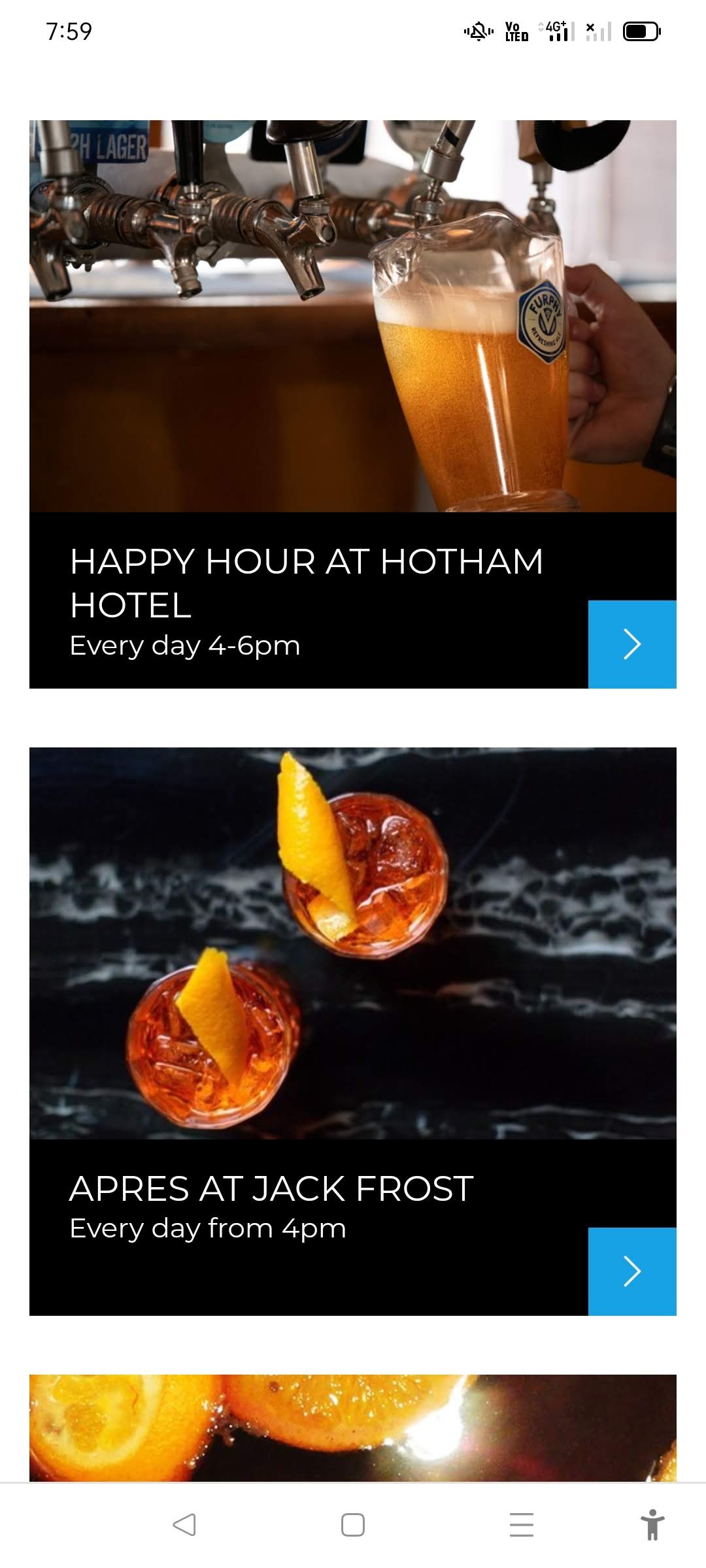Screen dimensions: 706x1568
Task: Open the recent apps menu
Action: (x=521, y=1525)
